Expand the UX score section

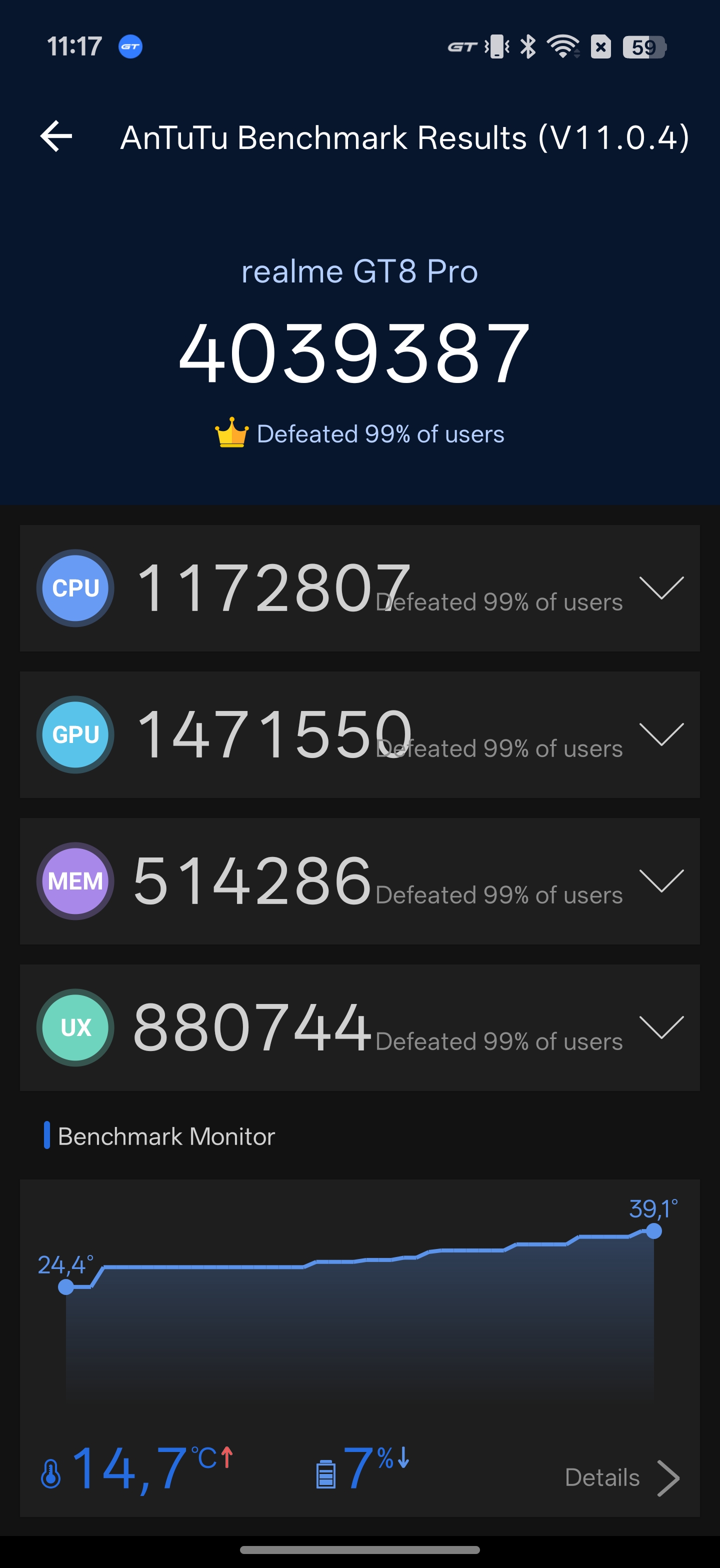pyautogui.click(x=661, y=1027)
